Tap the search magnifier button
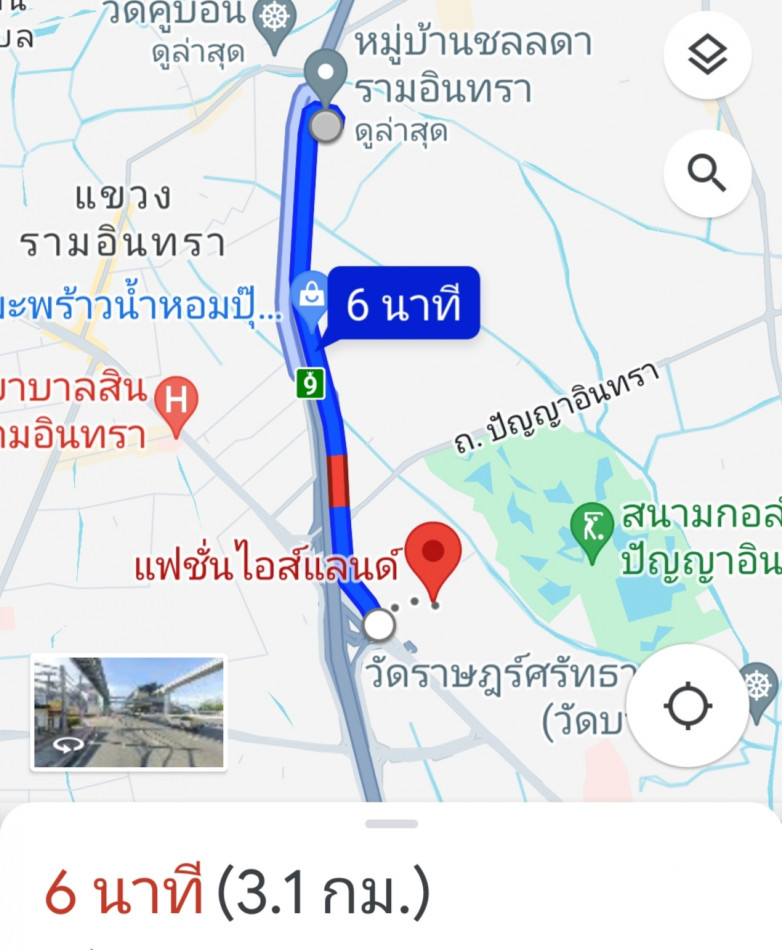The width and height of the screenshot is (782, 950). pyautogui.click(x=707, y=174)
